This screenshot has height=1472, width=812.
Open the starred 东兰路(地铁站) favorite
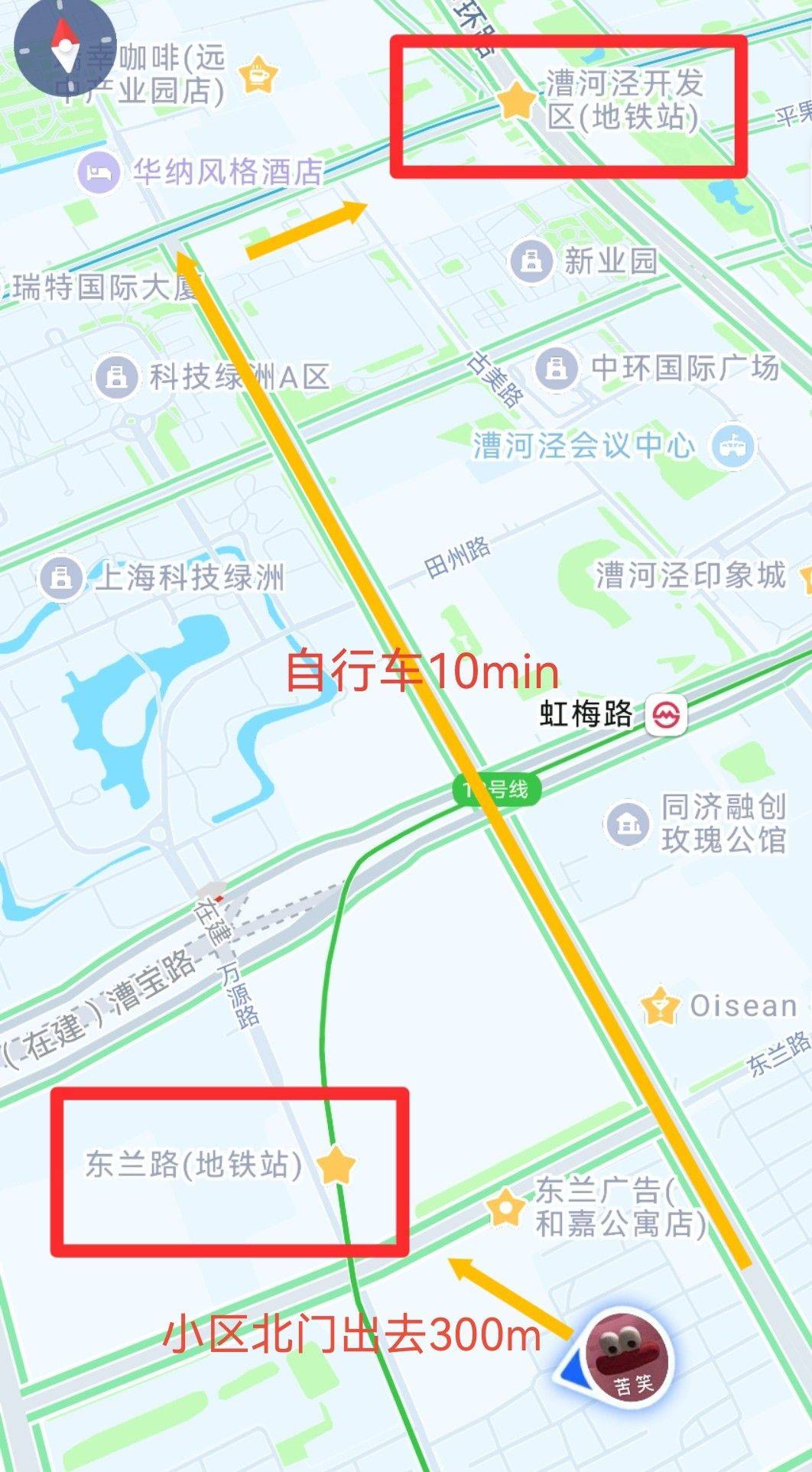pos(336,1165)
